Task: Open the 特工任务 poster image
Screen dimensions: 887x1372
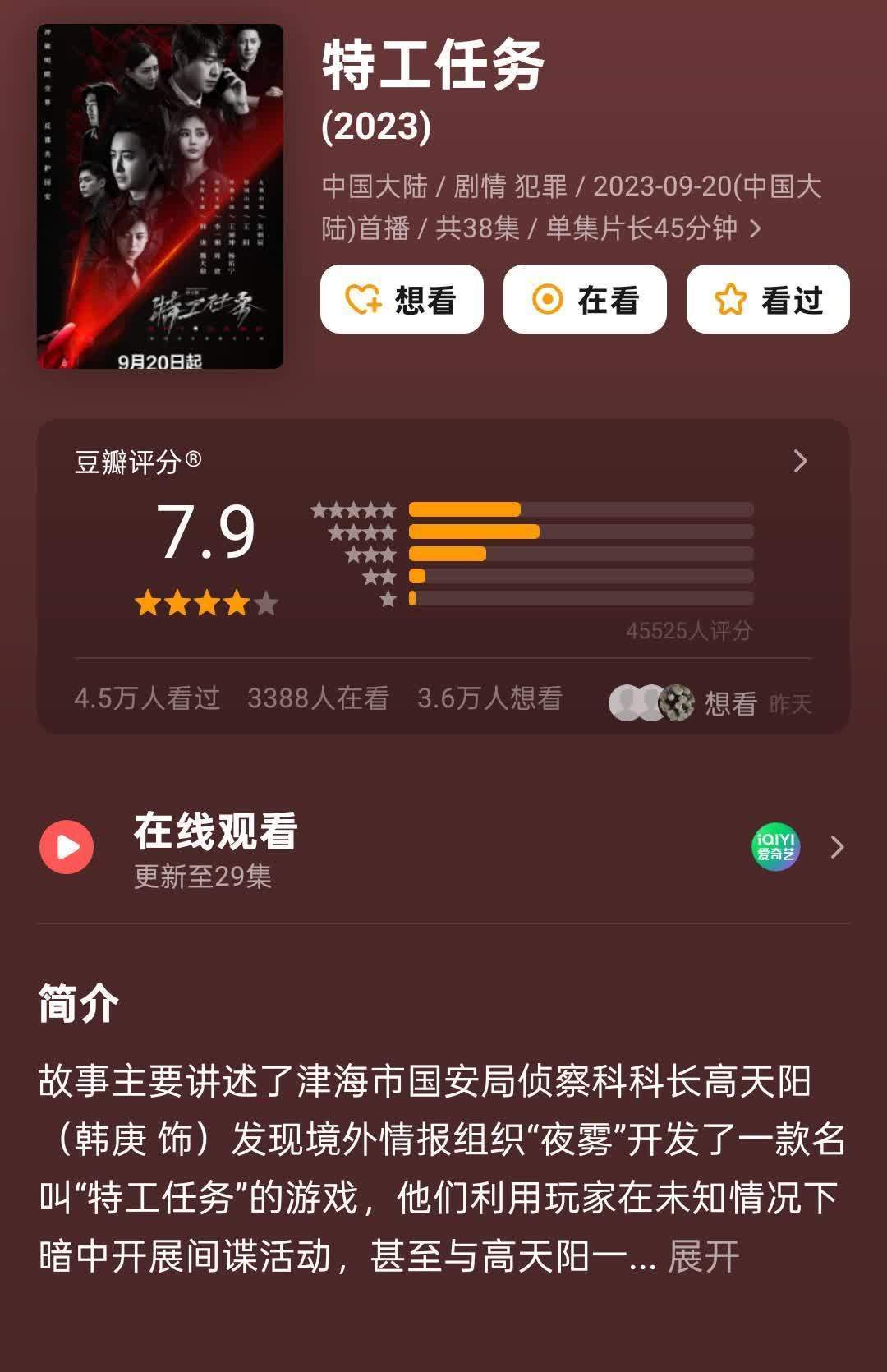Action: pyautogui.click(x=160, y=196)
